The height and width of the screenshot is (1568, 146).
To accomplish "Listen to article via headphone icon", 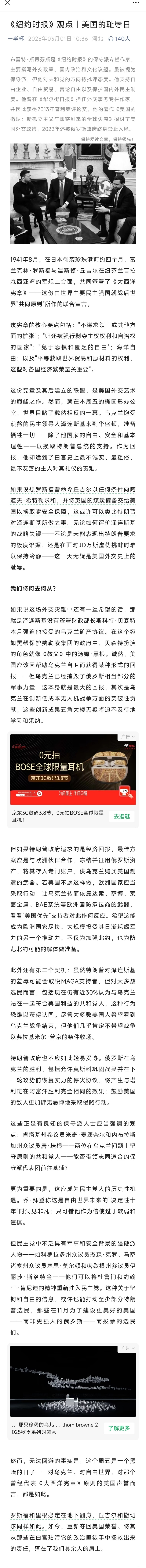I will [x=111, y=38].
